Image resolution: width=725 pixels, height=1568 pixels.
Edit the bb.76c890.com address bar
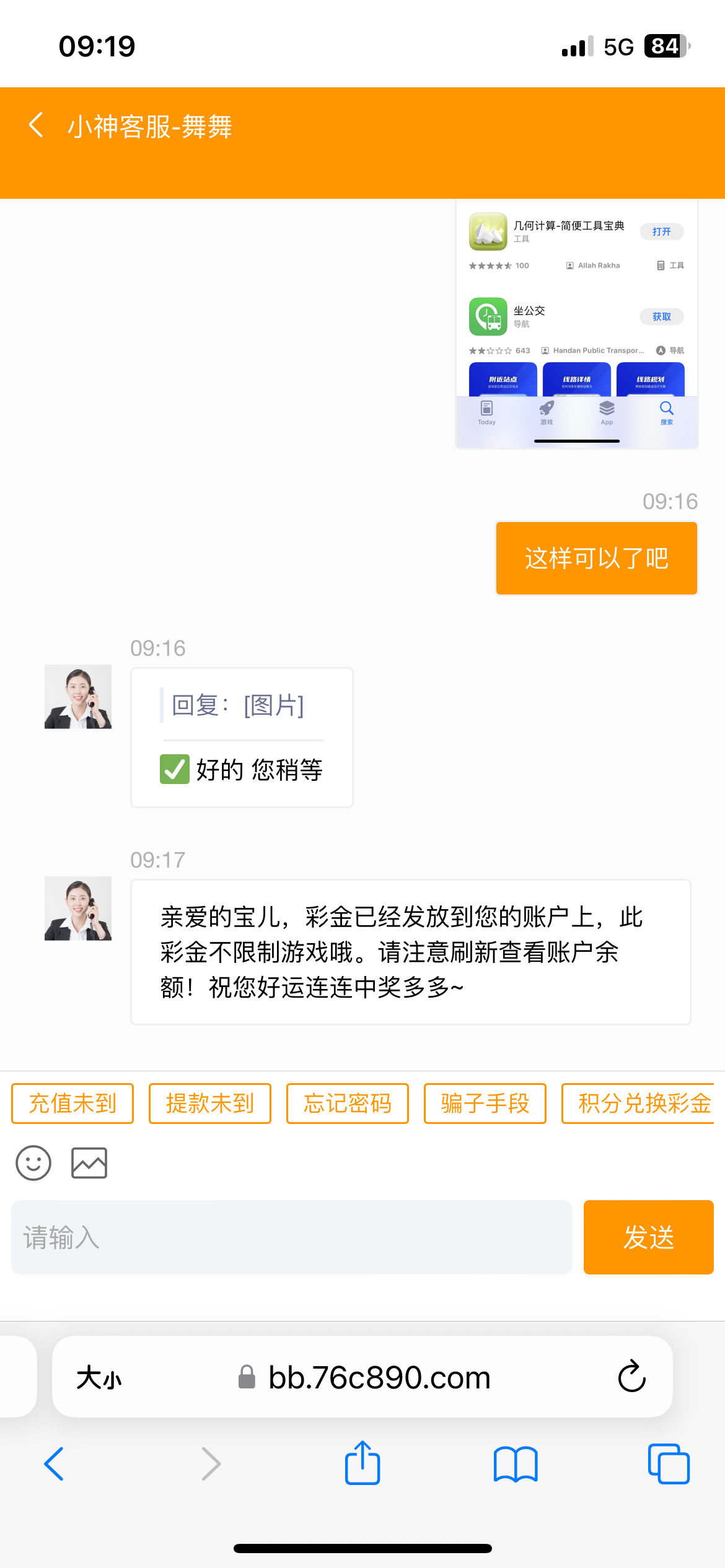click(378, 1378)
